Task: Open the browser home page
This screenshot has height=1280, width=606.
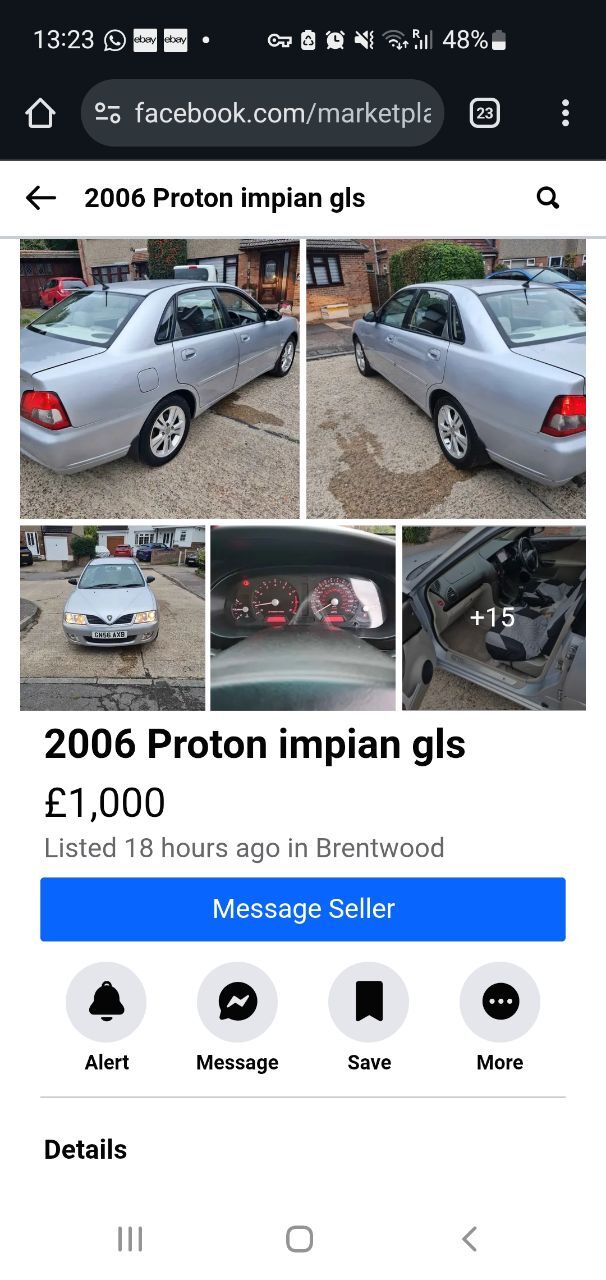Action: pyautogui.click(x=40, y=113)
